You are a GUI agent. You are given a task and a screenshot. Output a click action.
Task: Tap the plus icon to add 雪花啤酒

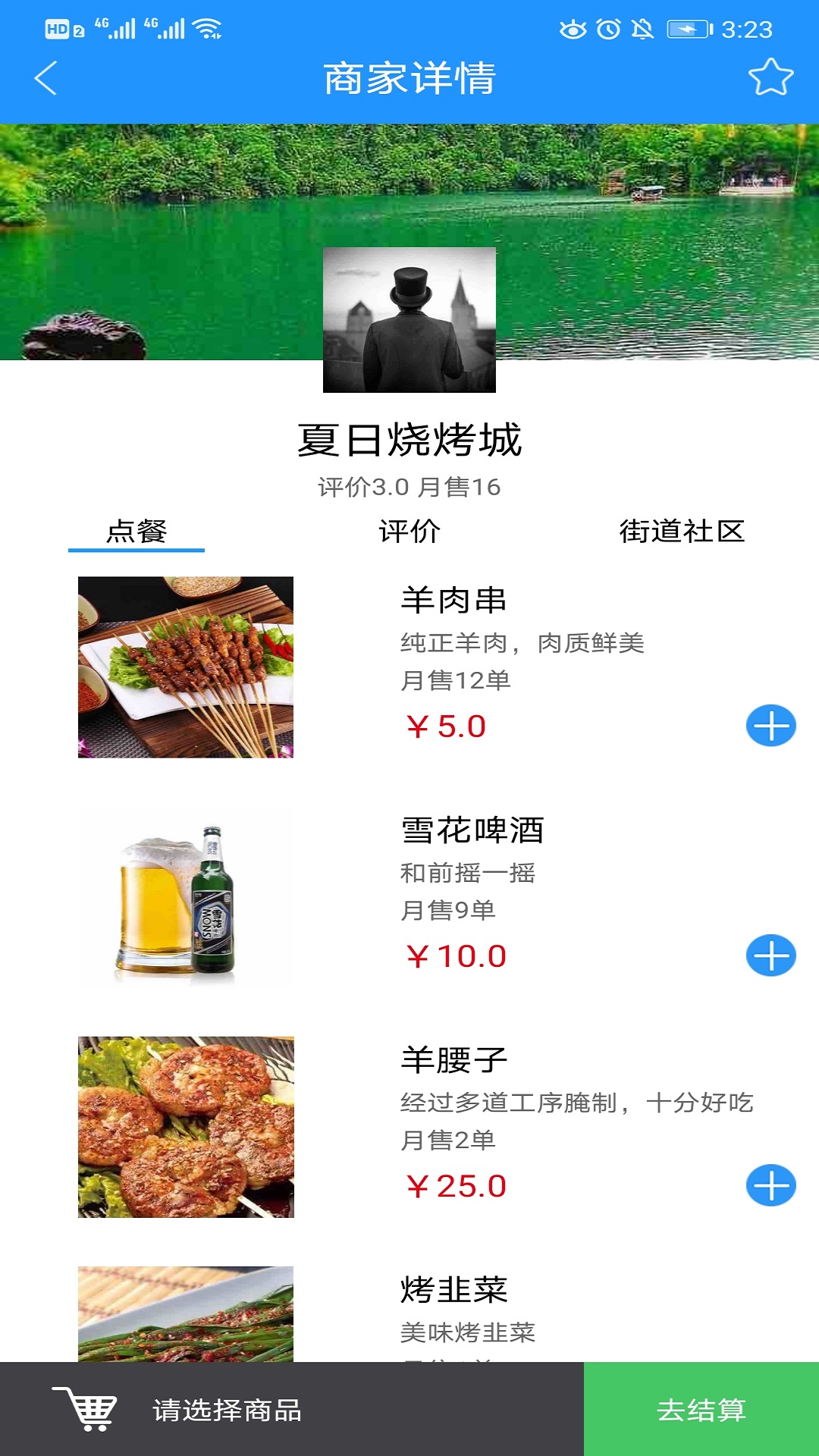[x=770, y=955]
